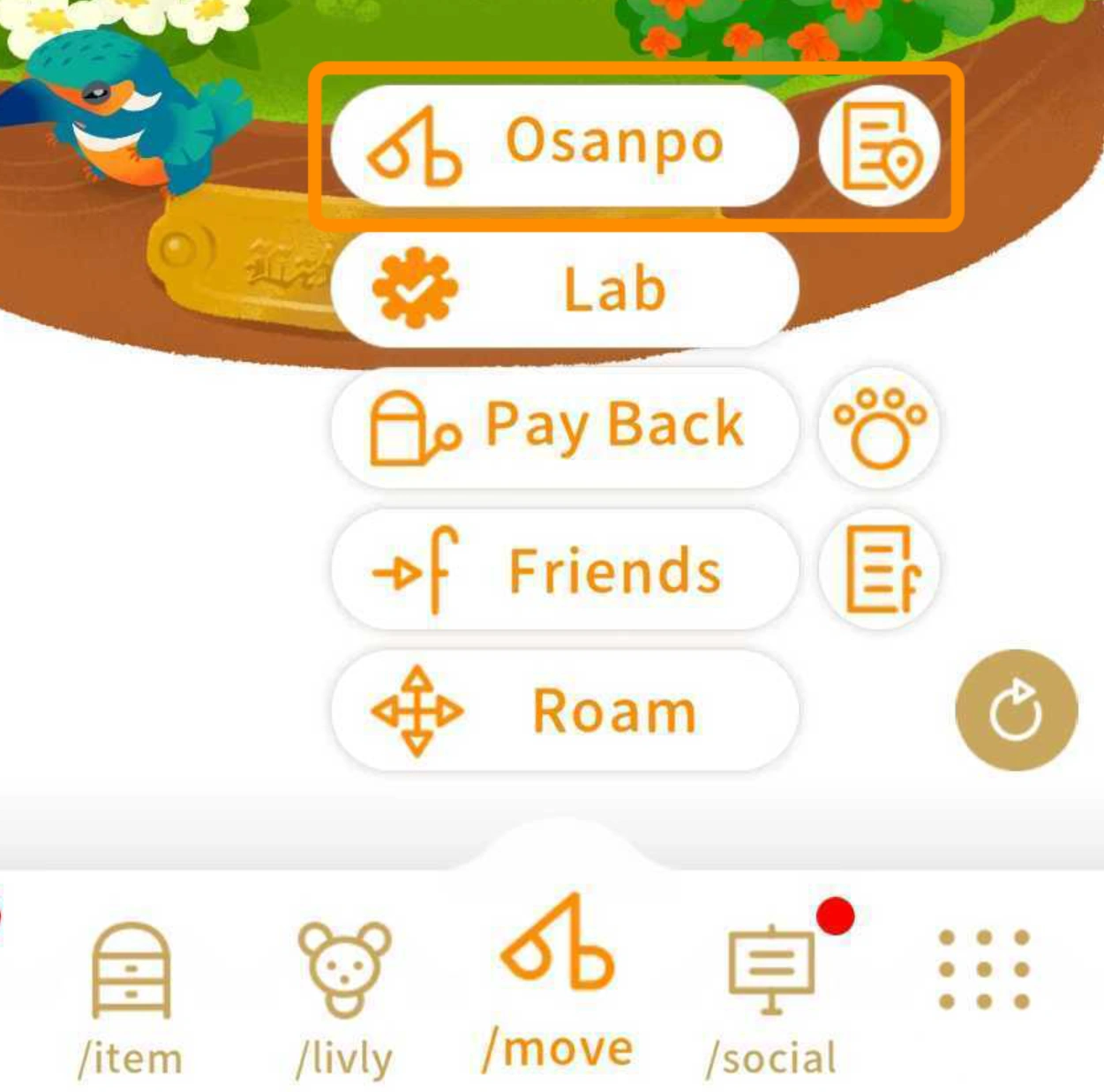The width and height of the screenshot is (1104, 1092).
Task: Switch to the /item tab
Action: click(131, 998)
